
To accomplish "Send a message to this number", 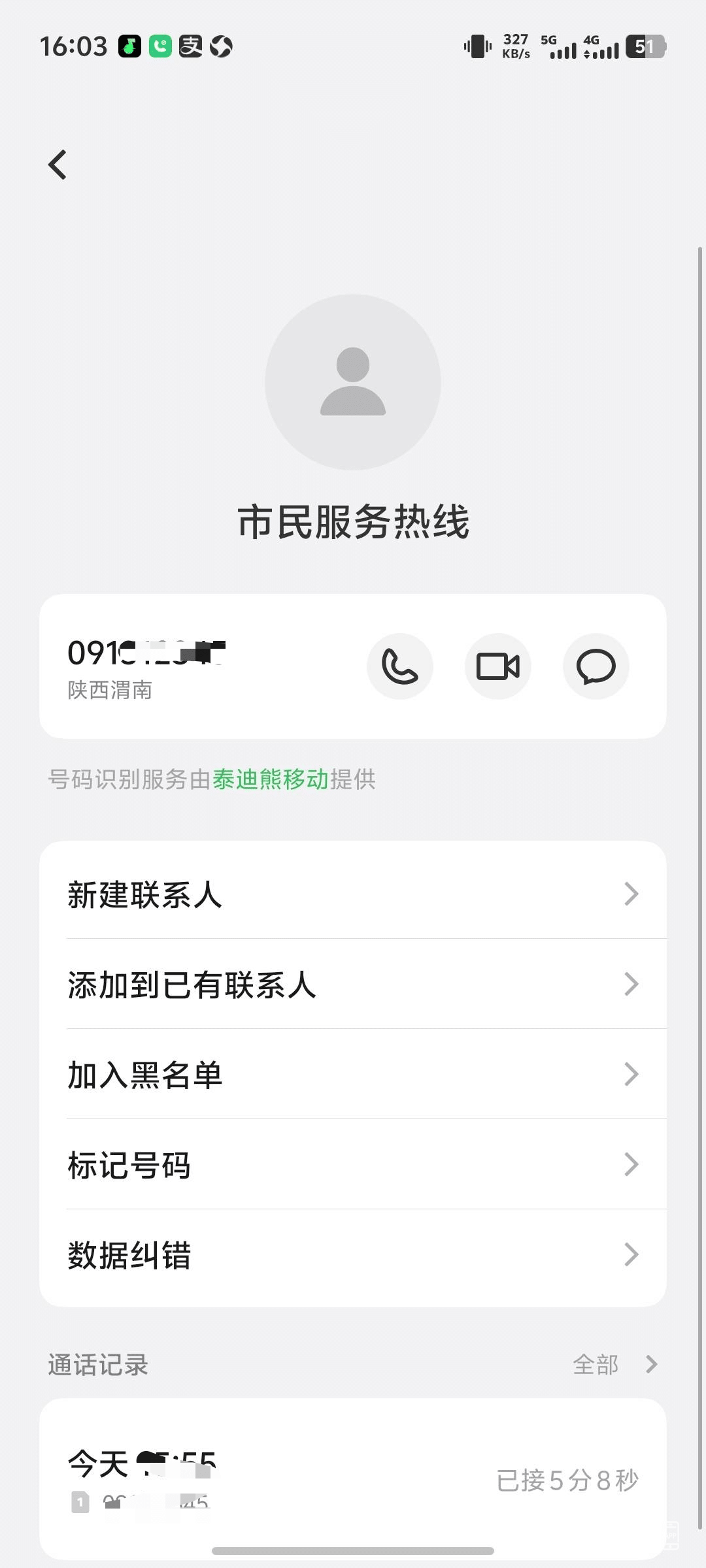I will tap(596, 666).
